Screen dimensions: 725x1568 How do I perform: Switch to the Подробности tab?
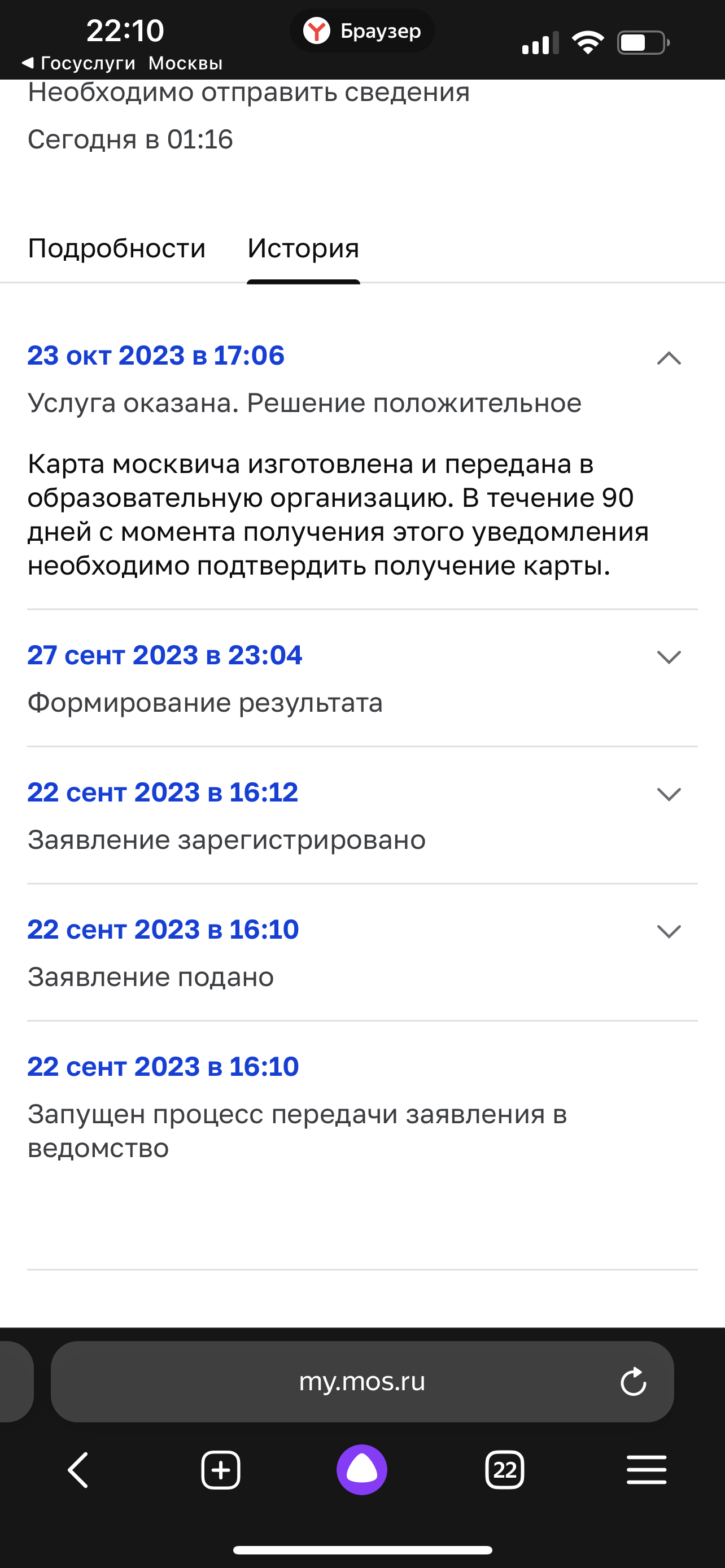116,248
